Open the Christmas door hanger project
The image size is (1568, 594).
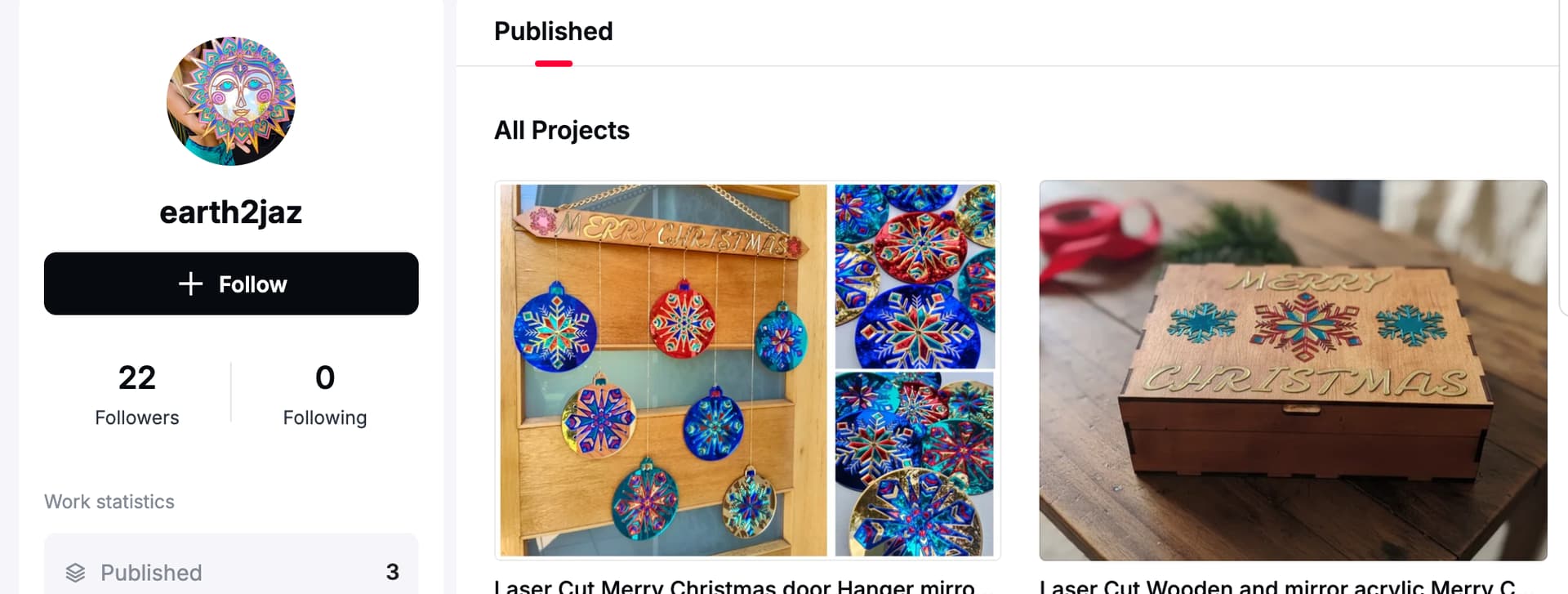pyautogui.click(x=747, y=370)
